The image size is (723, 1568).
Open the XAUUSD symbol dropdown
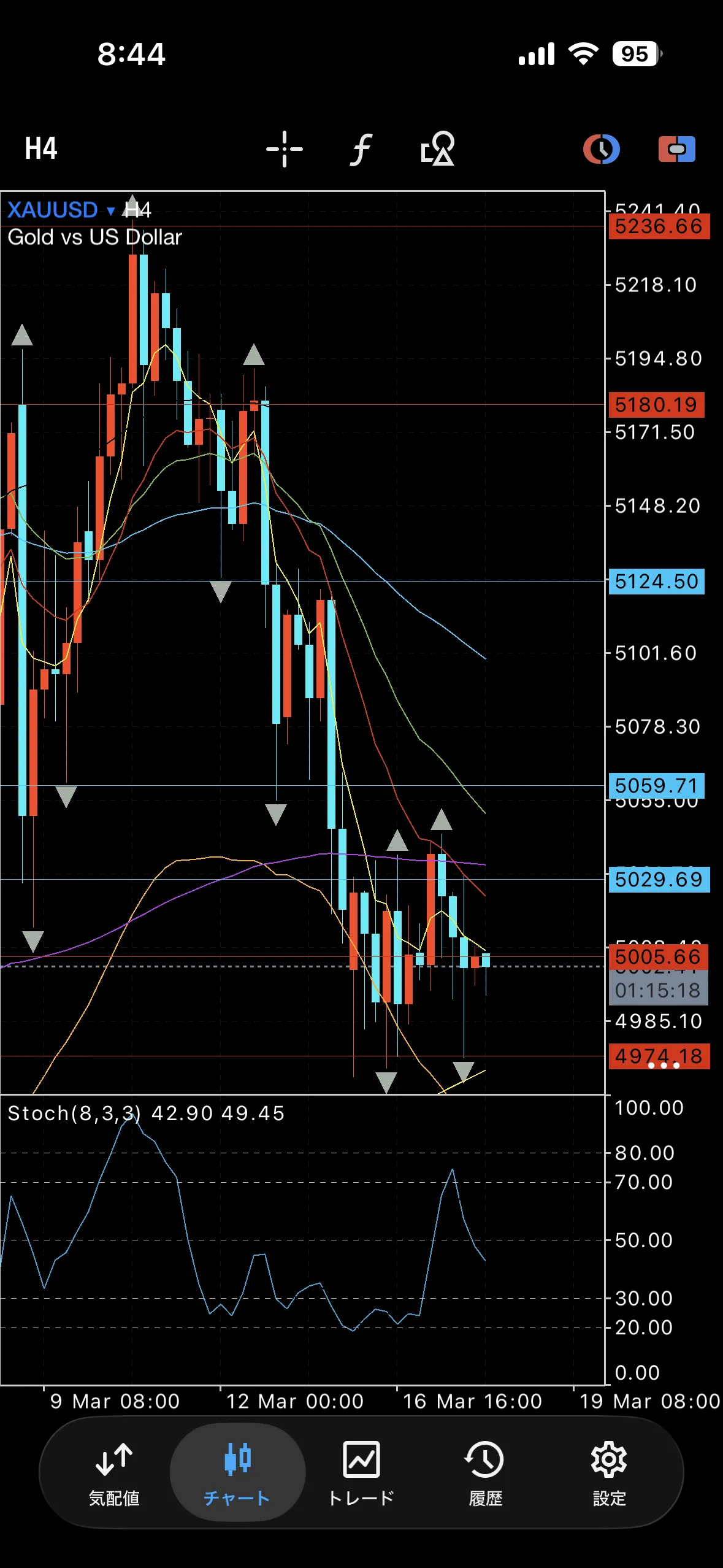pos(61,210)
